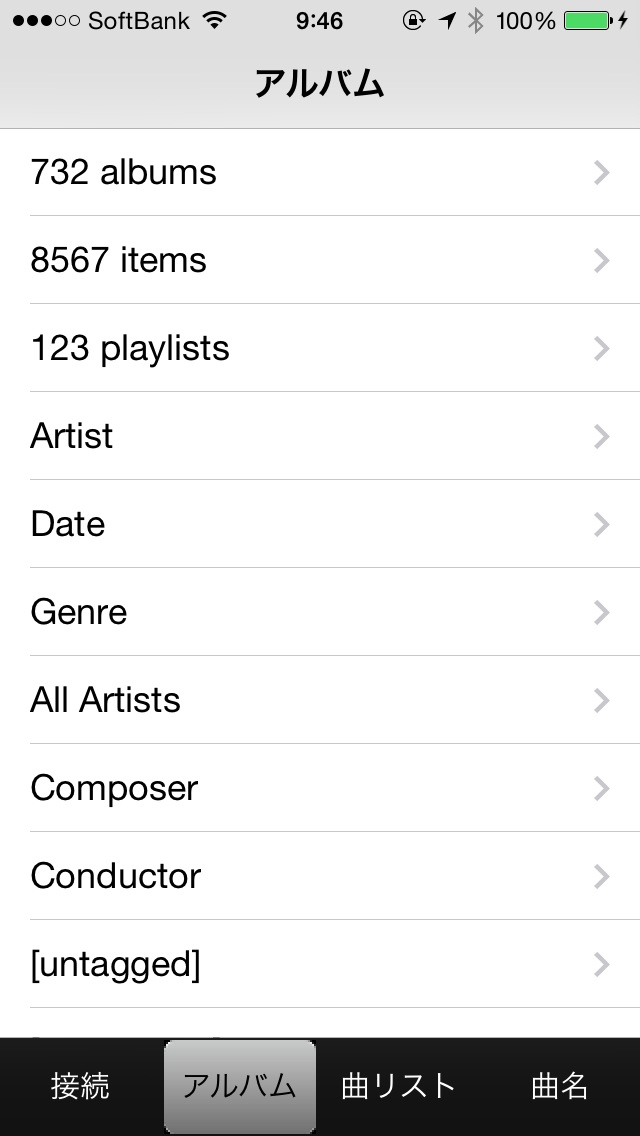Select the アルバム tab in bottom bar
Screen dimensions: 640x1136
point(240,1087)
